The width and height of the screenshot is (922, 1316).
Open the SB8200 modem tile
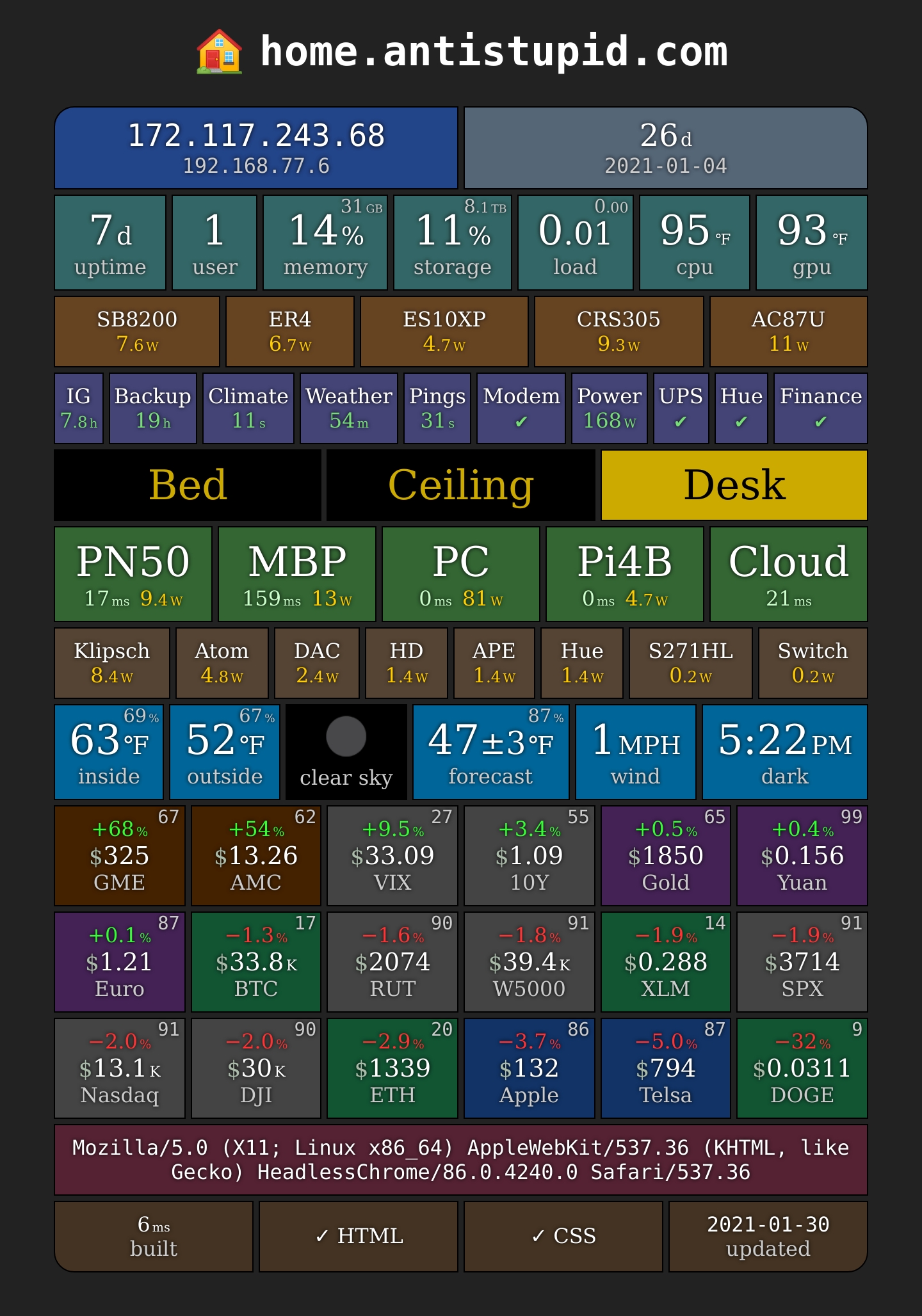tap(137, 332)
